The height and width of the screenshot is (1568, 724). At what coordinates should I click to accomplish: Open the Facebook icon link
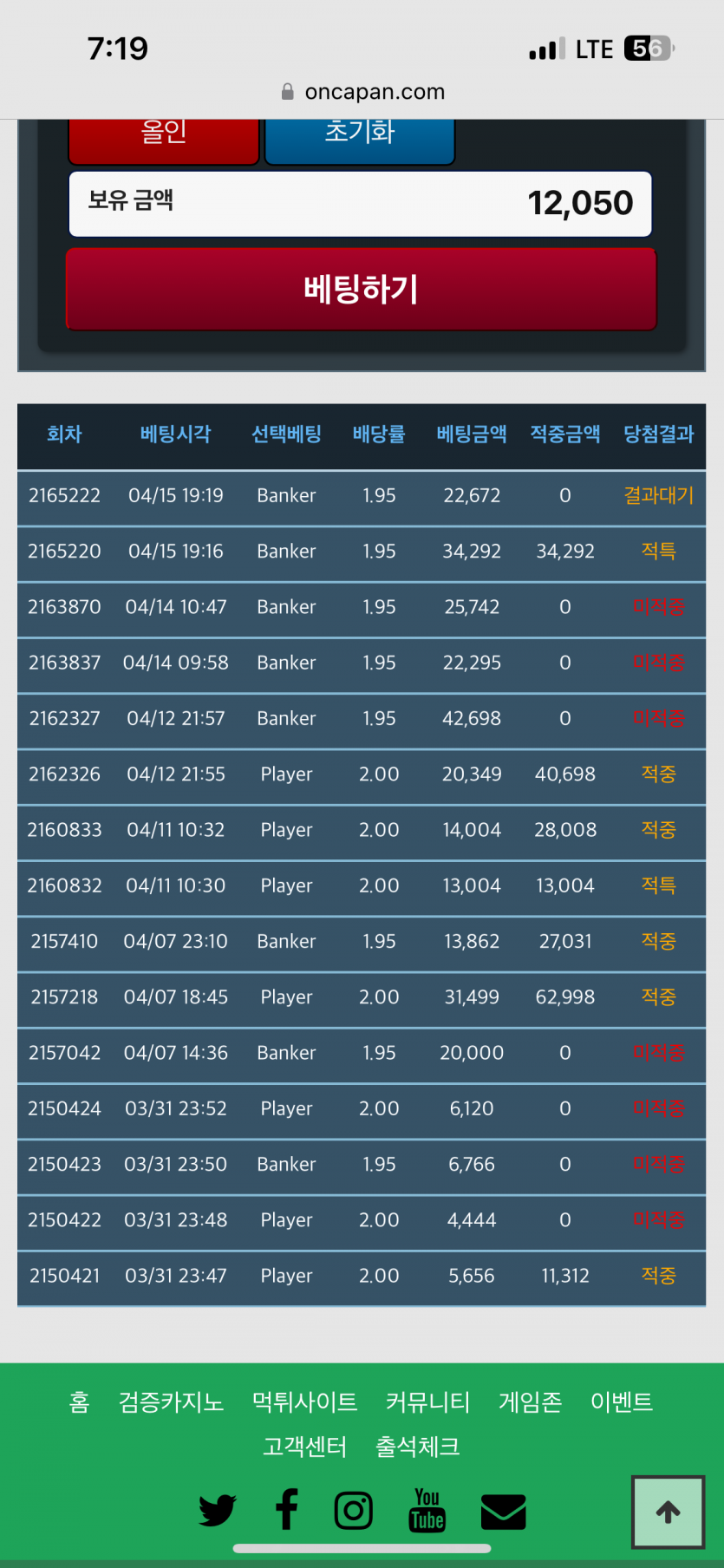287,1509
